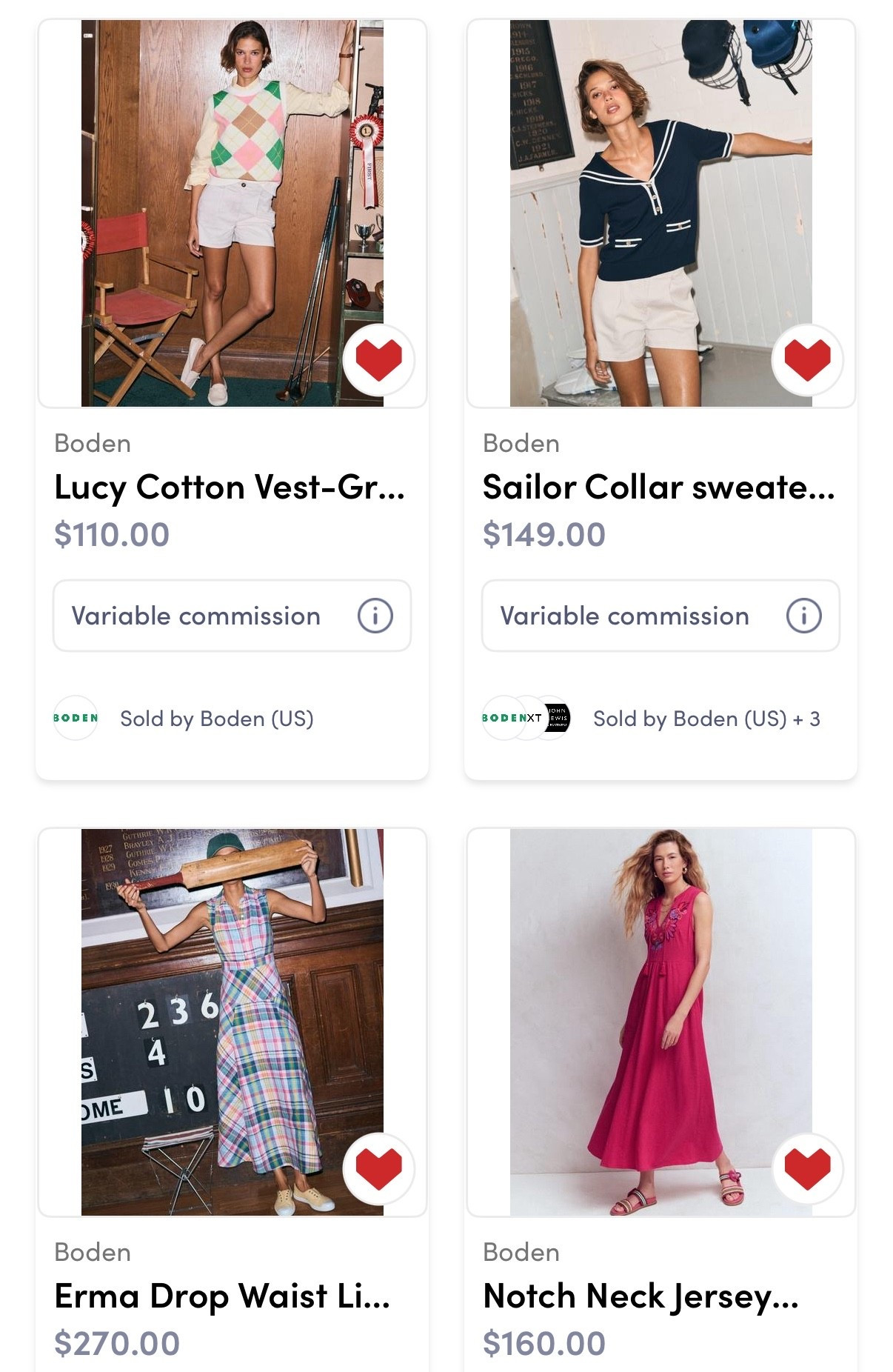Viewport: 893px width, 1372px height.
Task: Remove Notch Neck Jersey dress from favorites
Action: point(807,1168)
